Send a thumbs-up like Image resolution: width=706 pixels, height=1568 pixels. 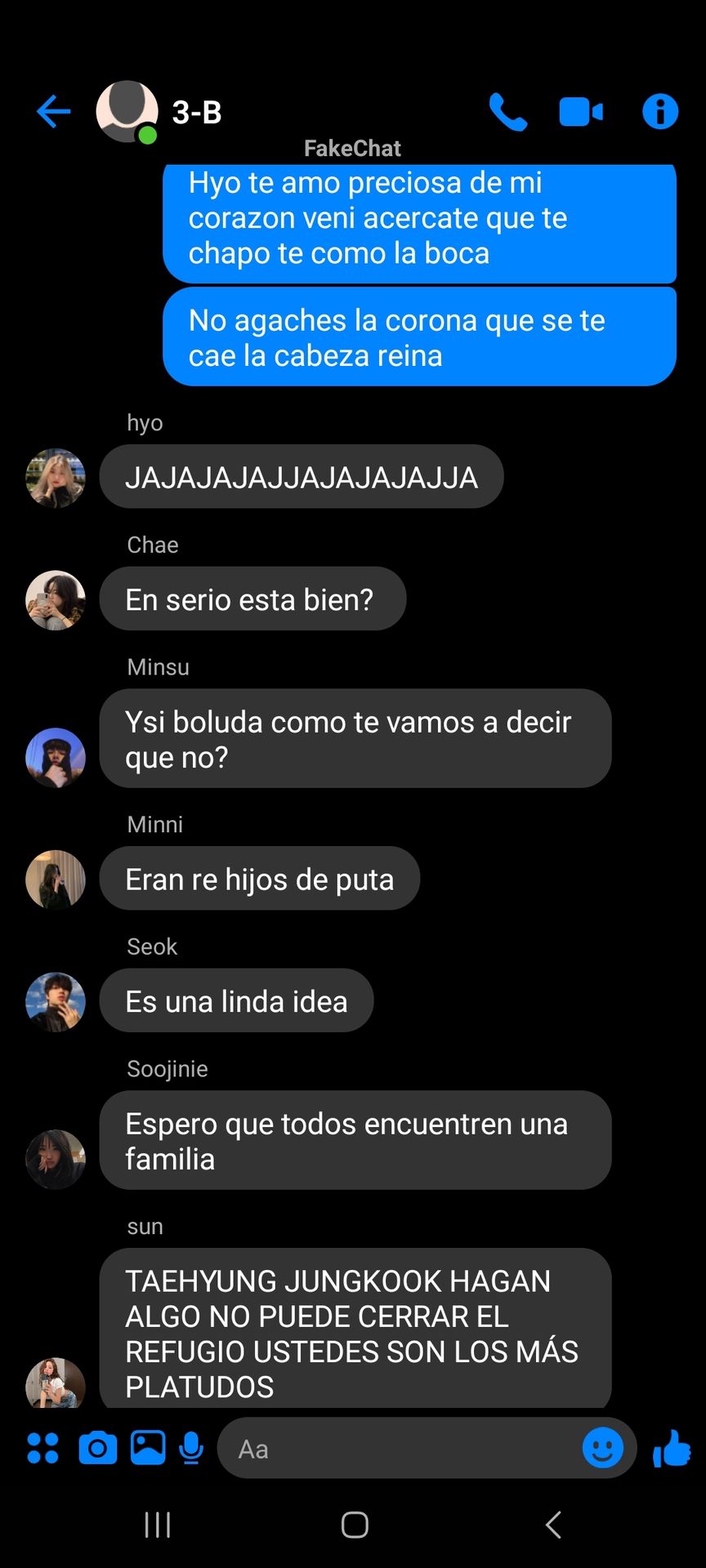[672, 1448]
